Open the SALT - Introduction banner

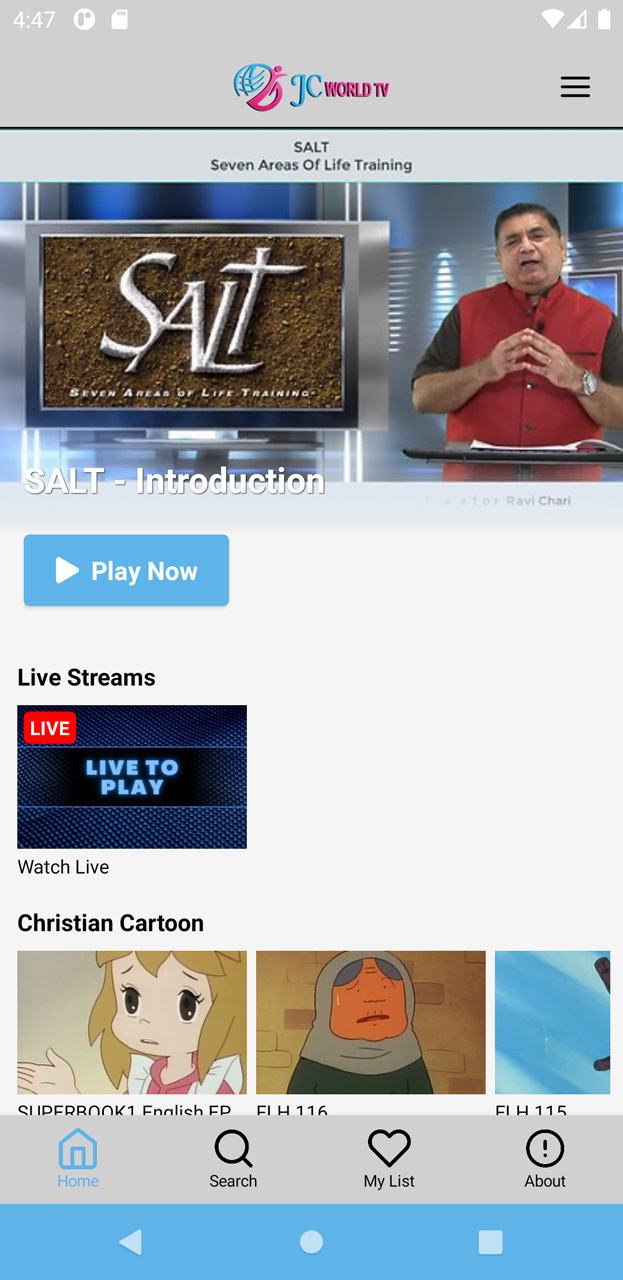(311, 328)
